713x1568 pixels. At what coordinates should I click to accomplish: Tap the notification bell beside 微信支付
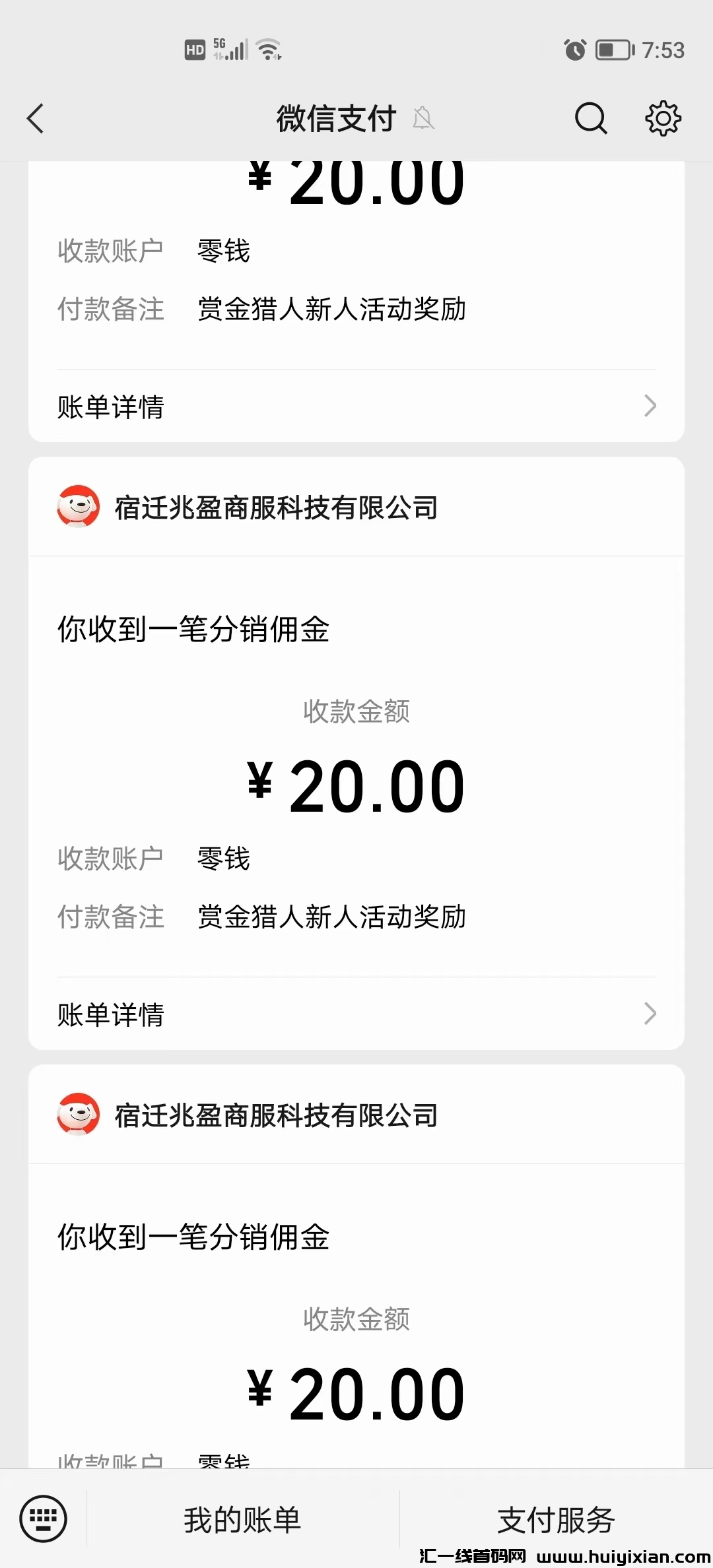tap(424, 117)
